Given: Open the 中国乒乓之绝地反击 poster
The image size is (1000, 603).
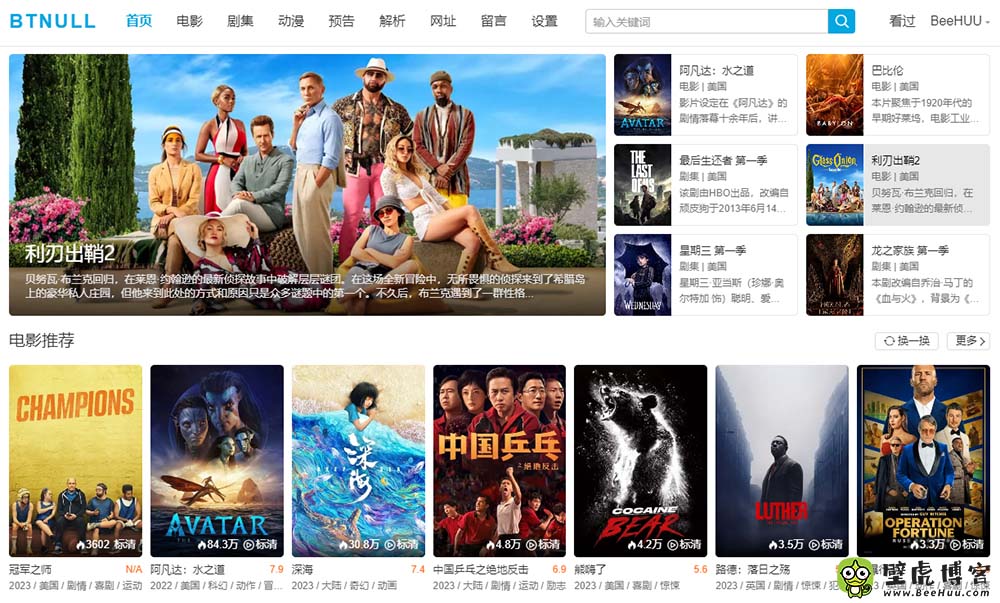Looking at the screenshot, I should point(499,460).
